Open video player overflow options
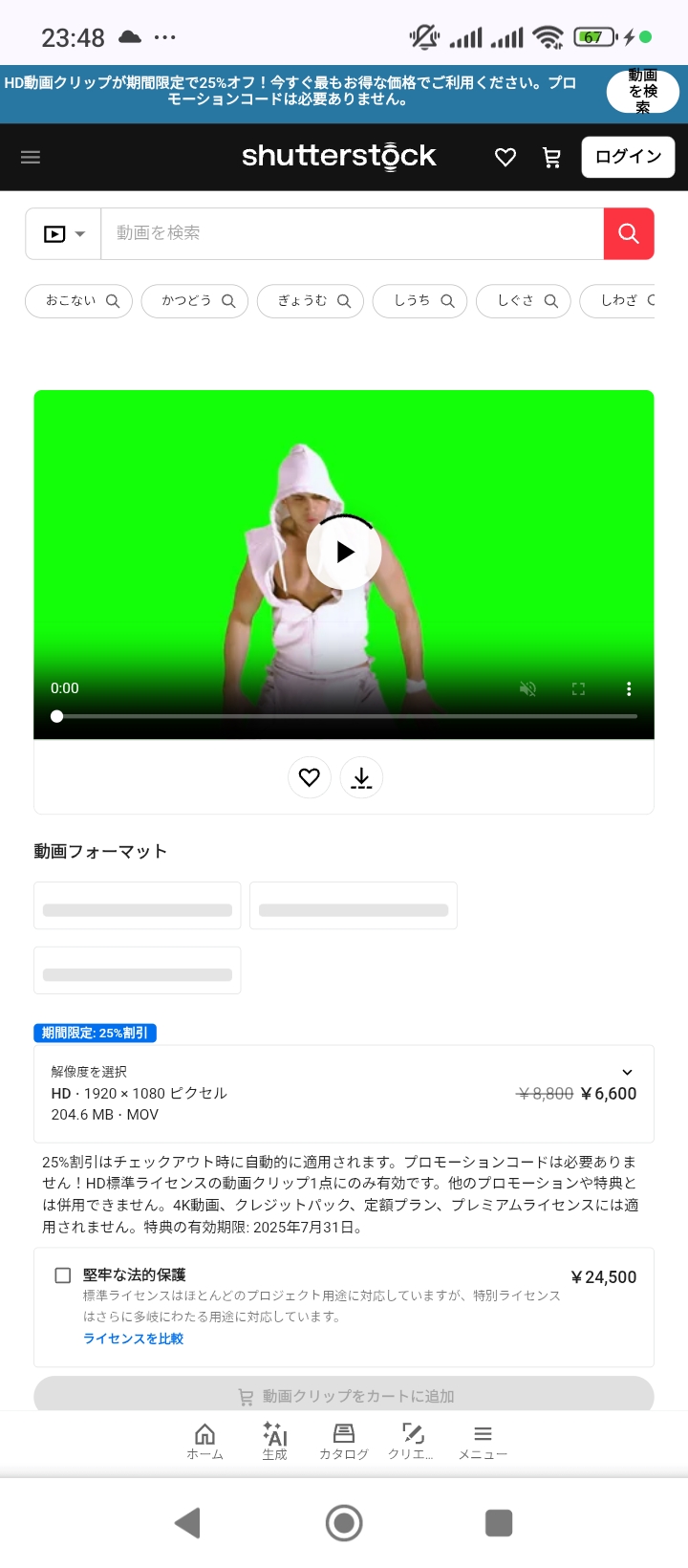The width and height of the screenshot is (688, 1568). click(x=629, y=688)
